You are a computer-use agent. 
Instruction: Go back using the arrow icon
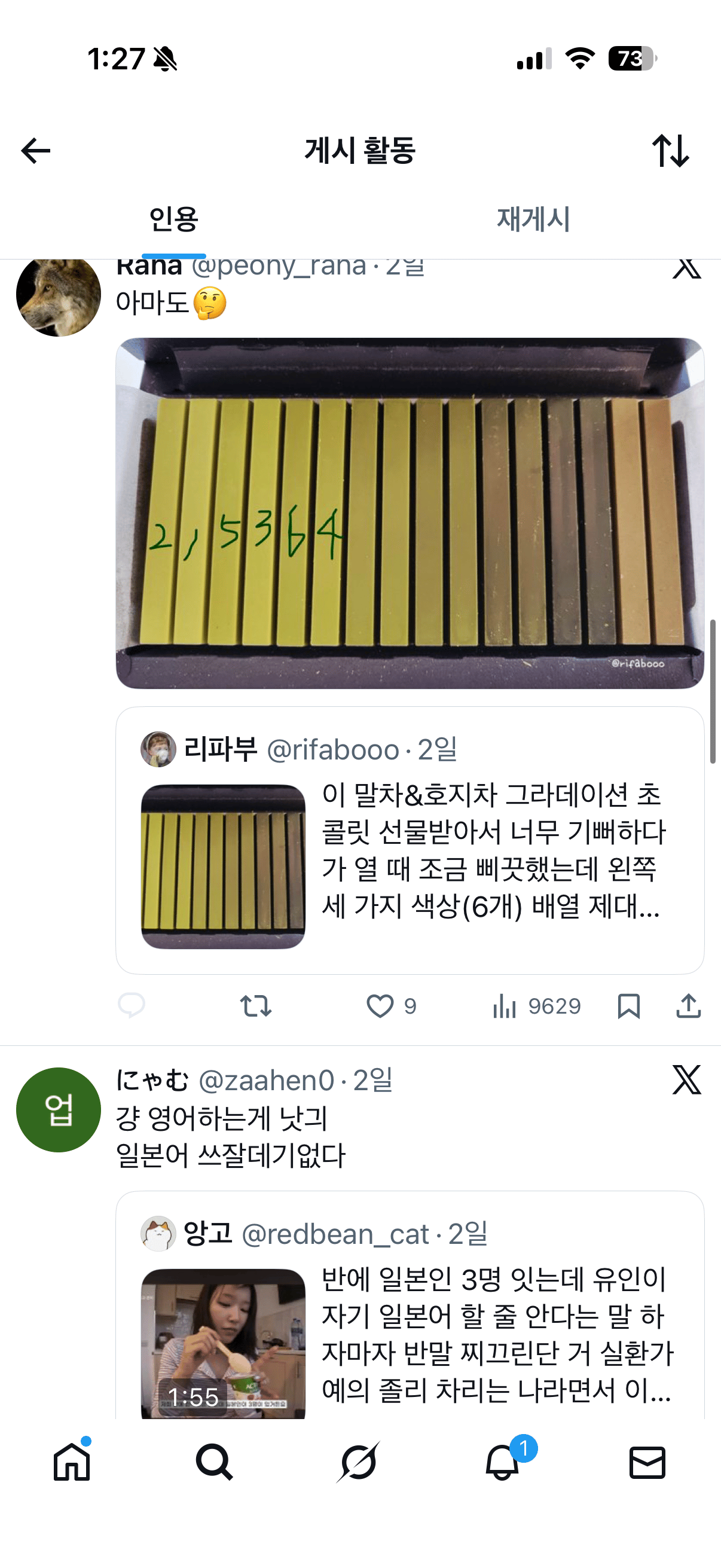35,151
